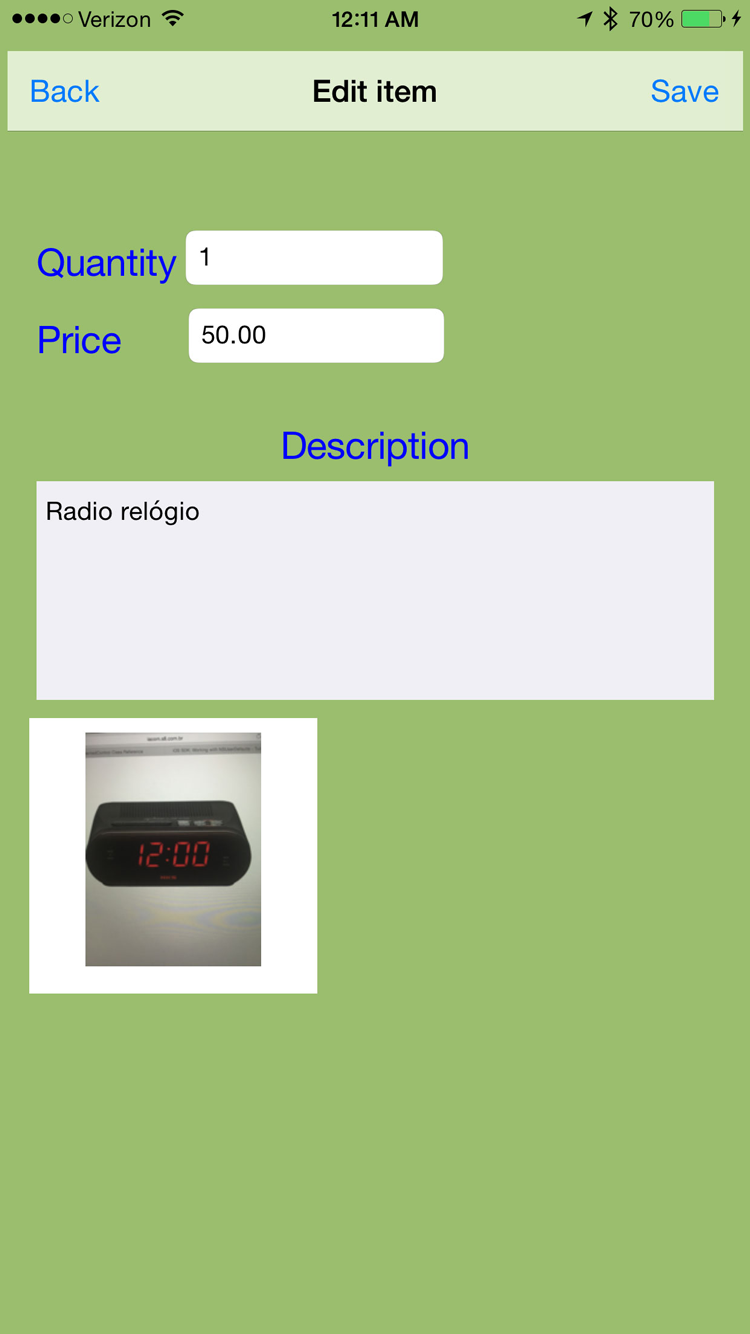
Task: Edit the Quantity field
Action: [314, 258]
